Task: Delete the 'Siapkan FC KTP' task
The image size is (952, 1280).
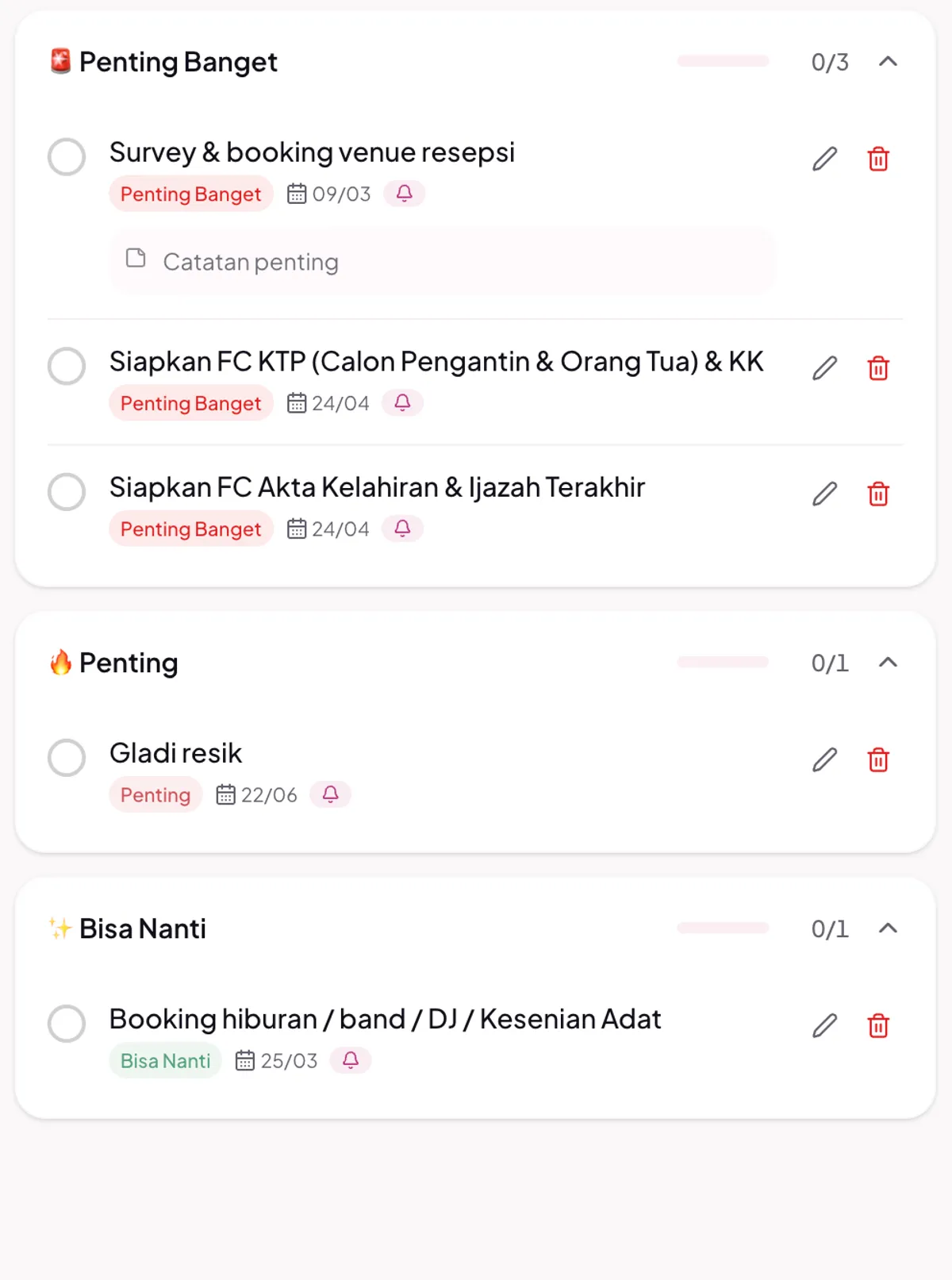Action: coord(878,367)
